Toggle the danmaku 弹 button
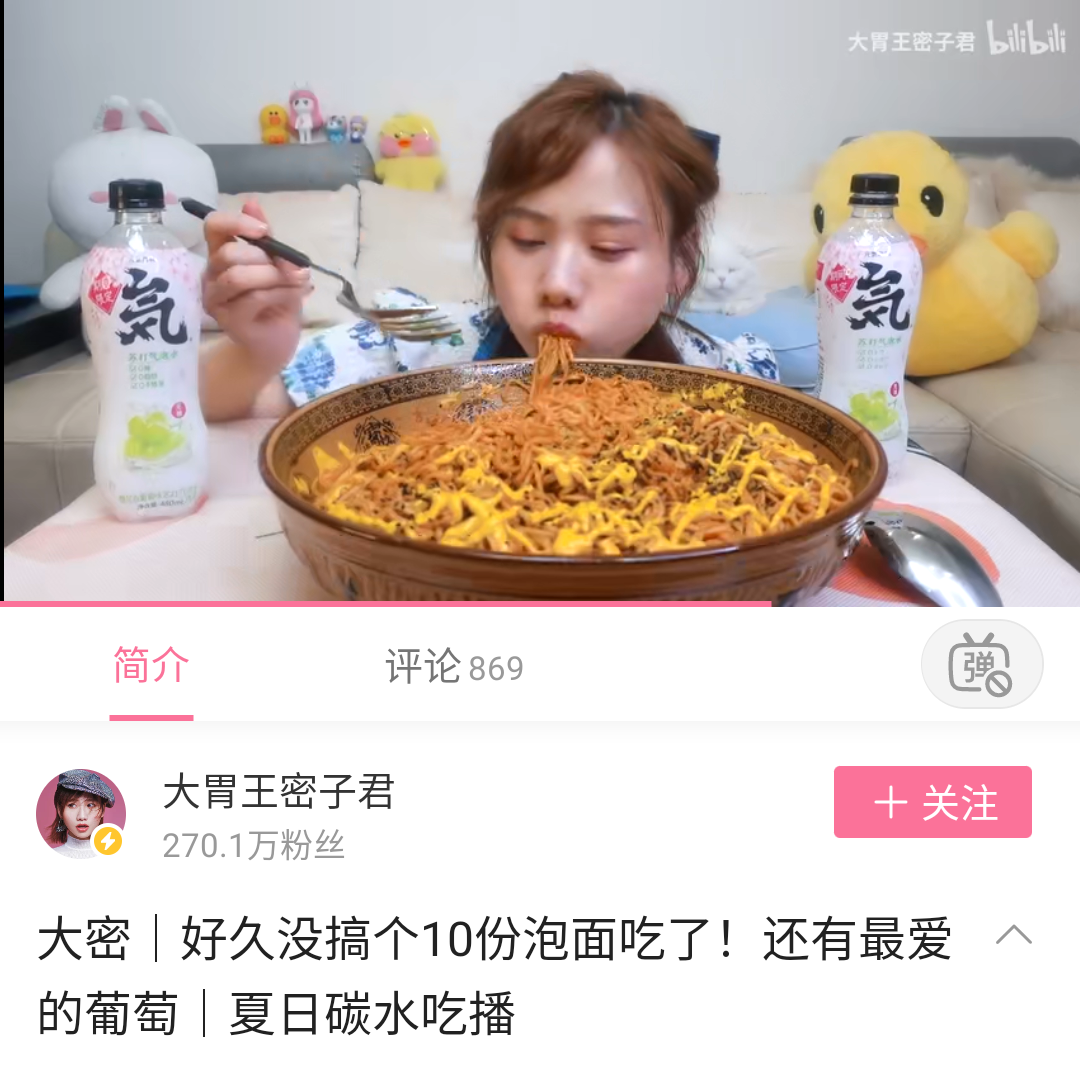This screenshot has width=1080, height=1066. pos(981,665)
